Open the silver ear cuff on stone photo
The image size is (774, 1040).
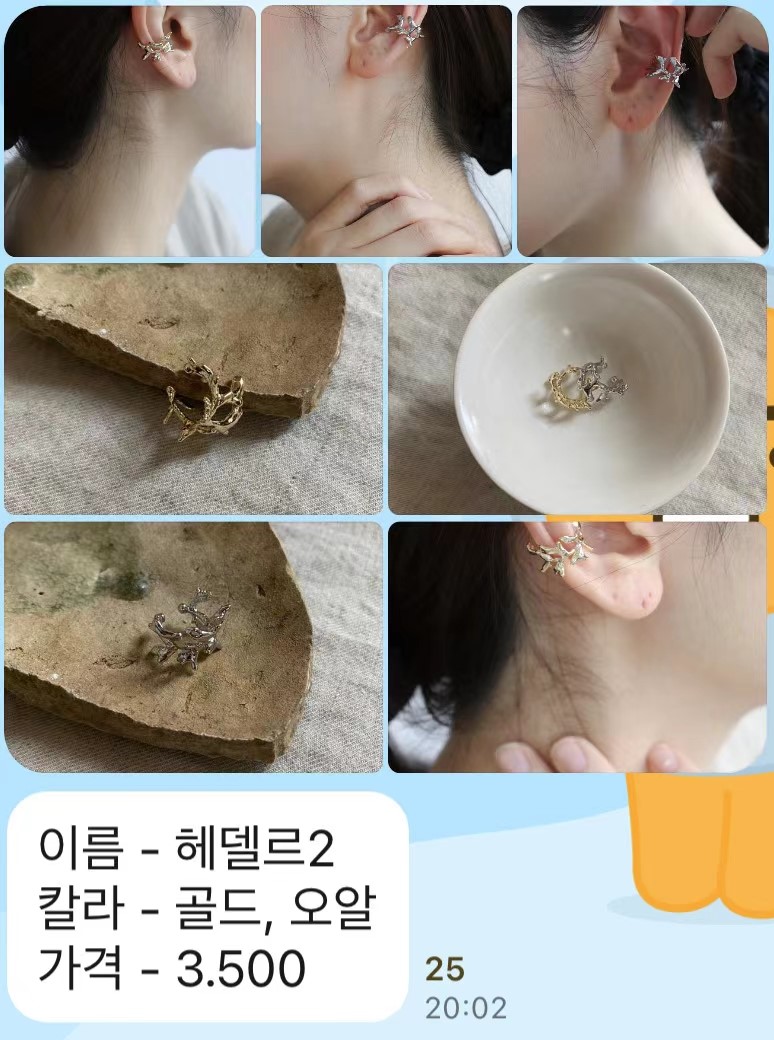193,647
